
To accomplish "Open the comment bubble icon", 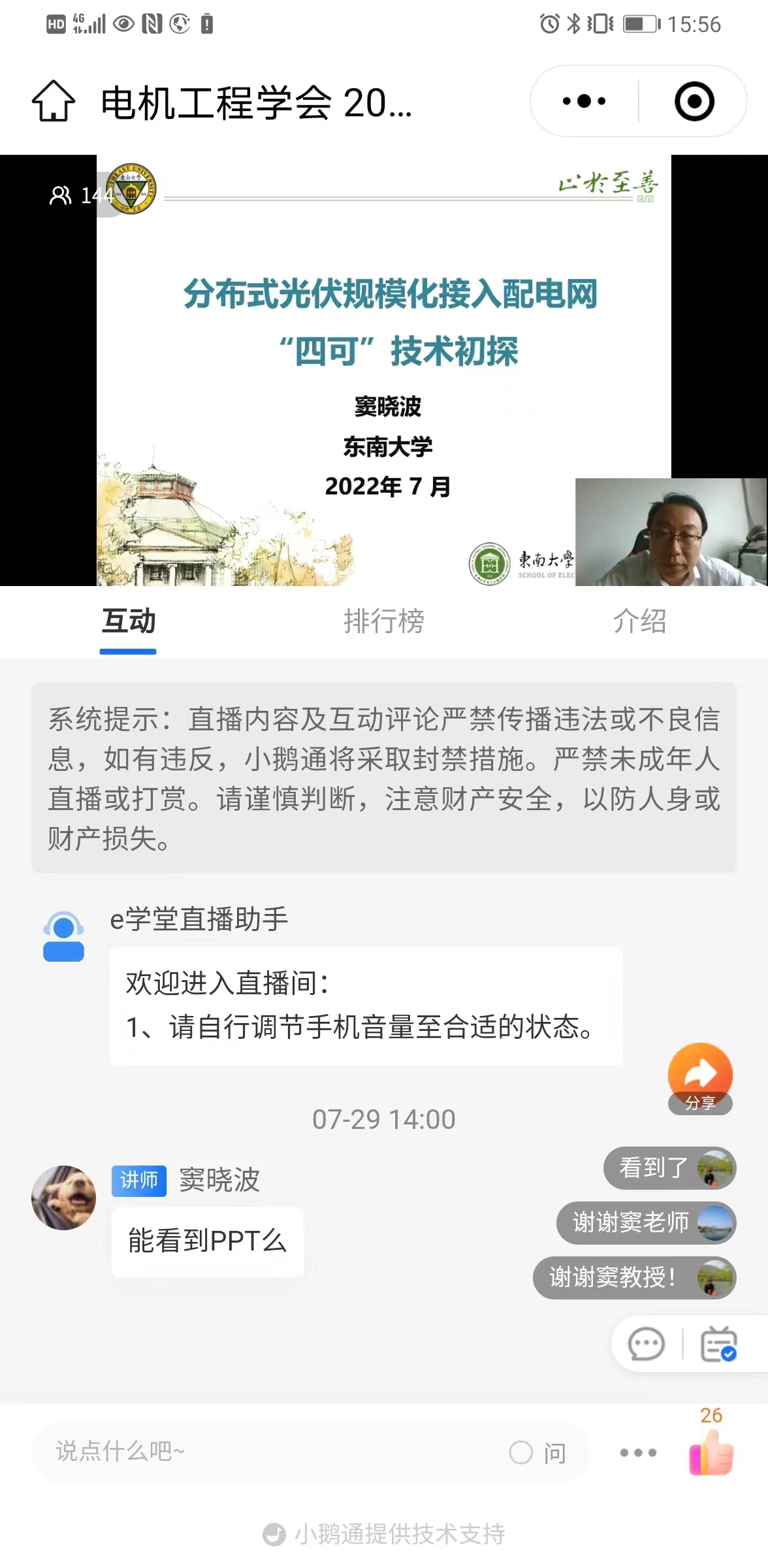I will coord(646,1345).
